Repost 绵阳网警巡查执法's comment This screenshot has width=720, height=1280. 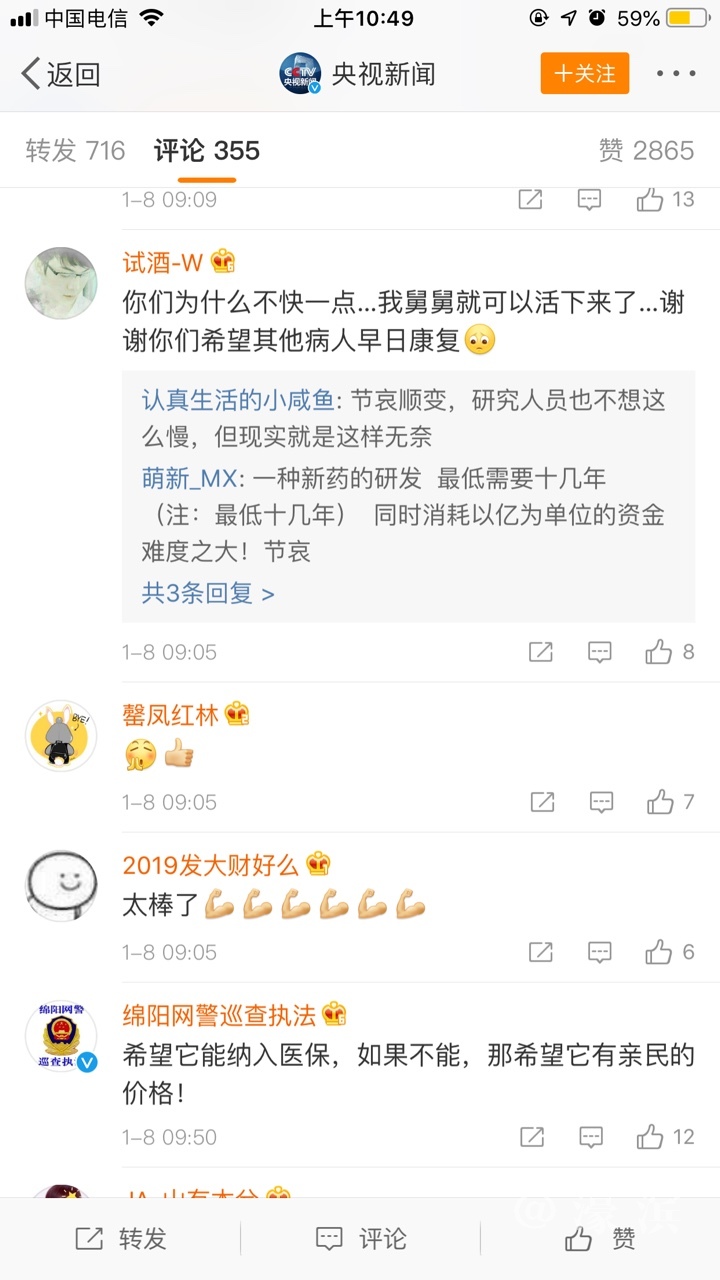click(532, 1137)
